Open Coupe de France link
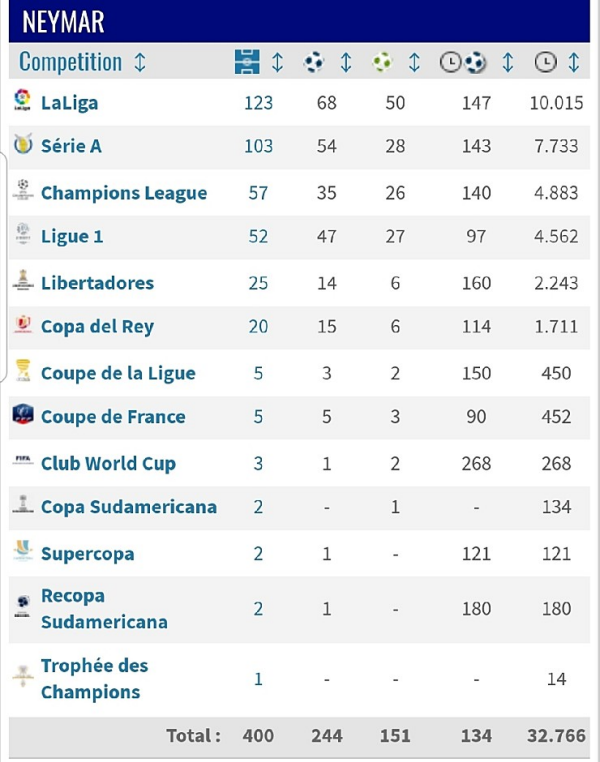This screenshot has height=762, width=600. pos(113,417)
